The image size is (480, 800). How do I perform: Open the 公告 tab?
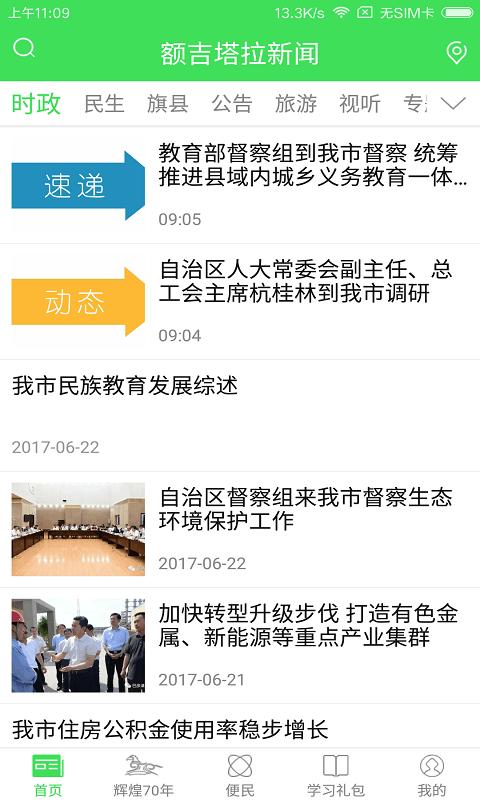coord(232,104)
